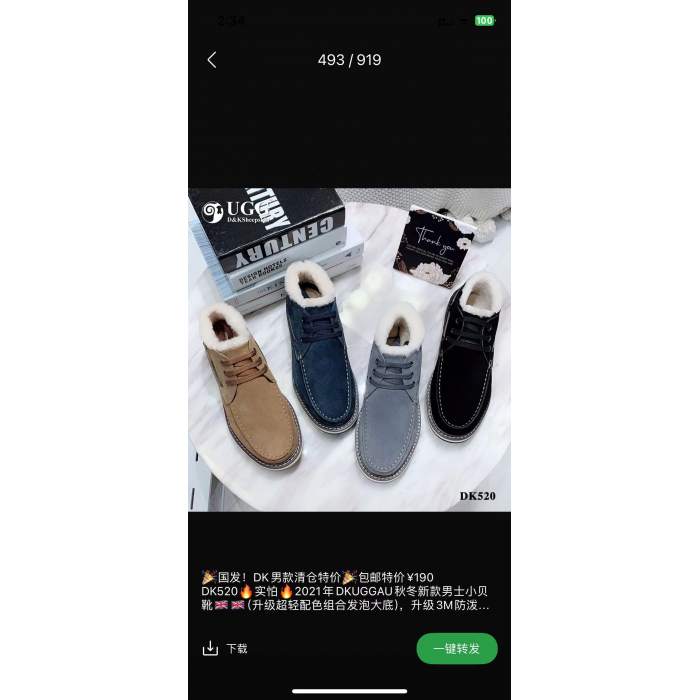Go back using the top-left arrow
The width and height of the screenshot is (700, 700).
tap(212, 60)
